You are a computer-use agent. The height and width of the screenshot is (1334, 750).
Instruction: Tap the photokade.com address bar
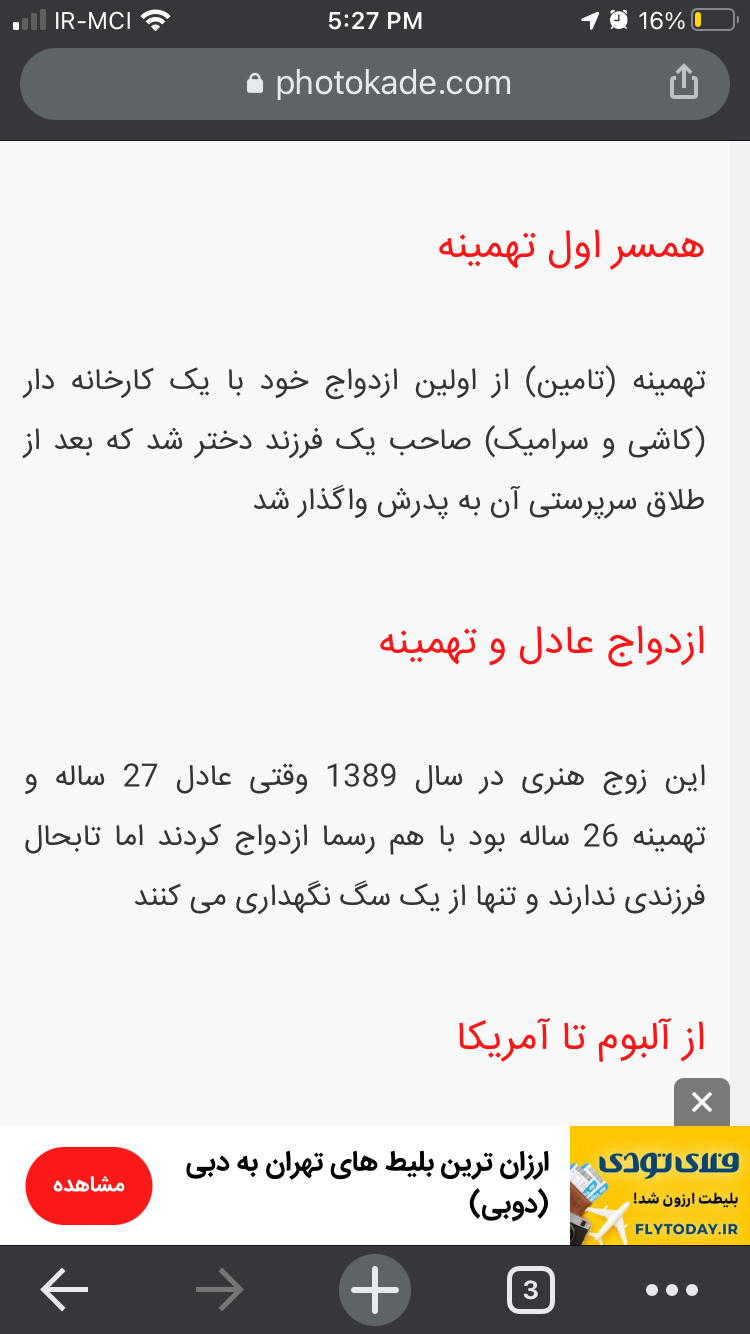(x=378, y=84)
